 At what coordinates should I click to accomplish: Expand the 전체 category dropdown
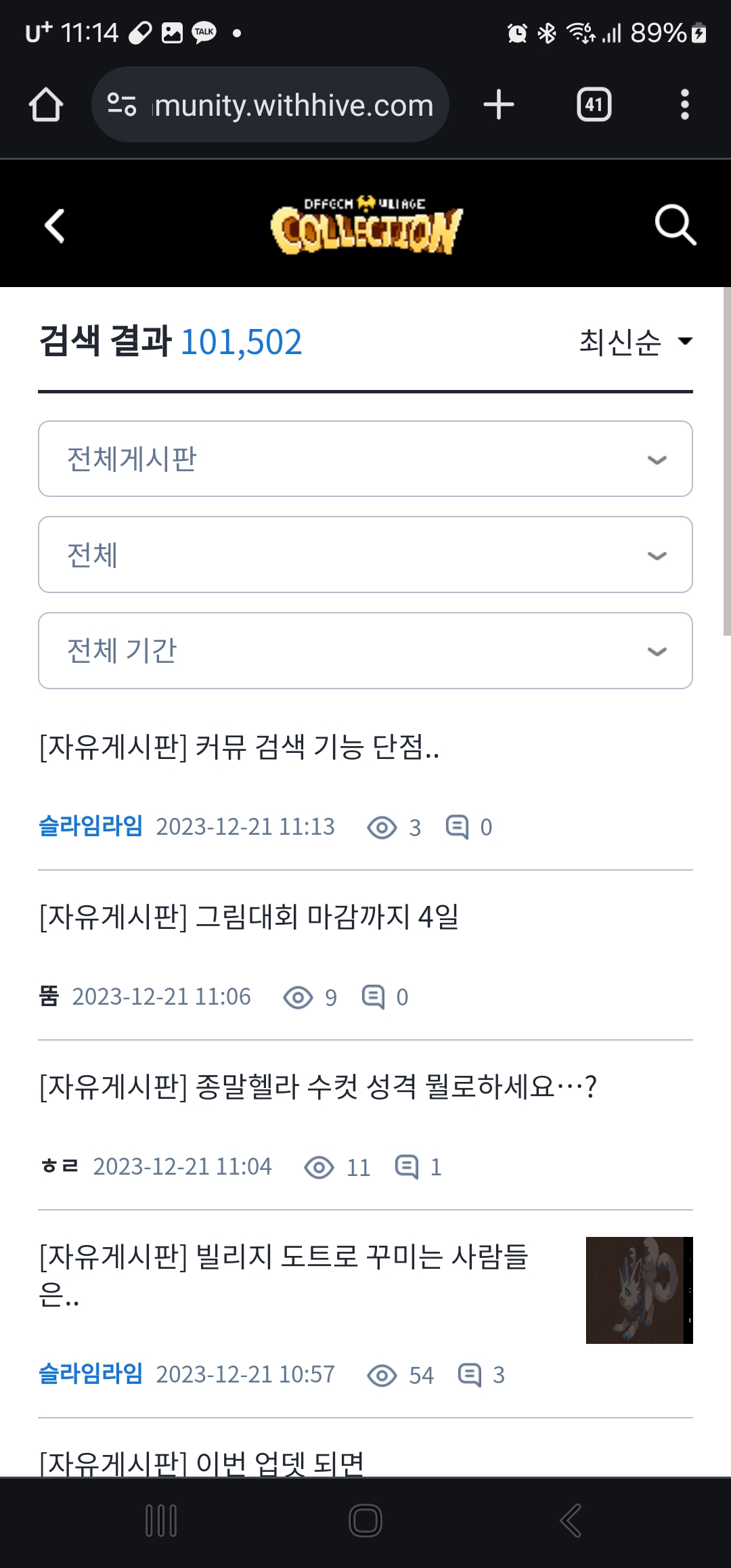click(x=365, y=555)
